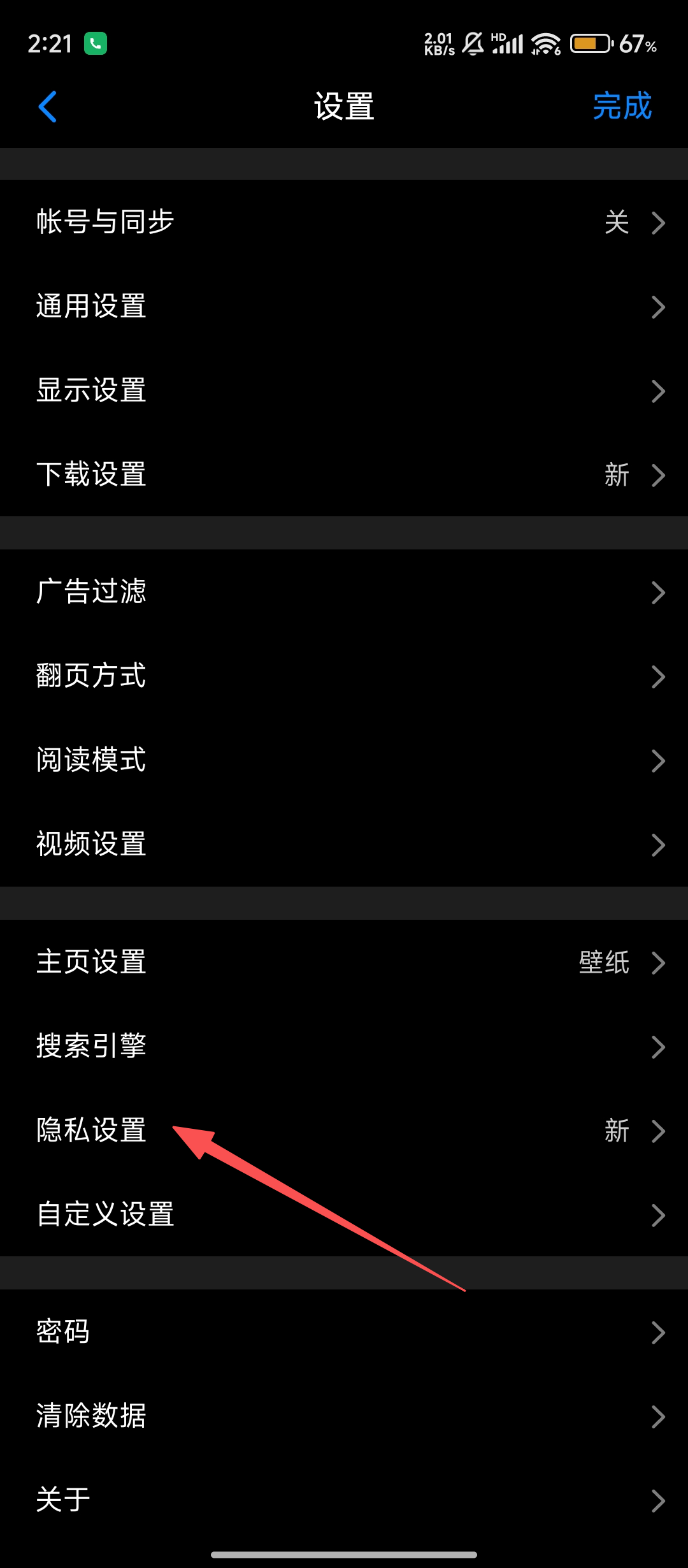Open 阅读模式 settings
The width and height of the screenshot is (688, 1568).
tap(344, 760)
